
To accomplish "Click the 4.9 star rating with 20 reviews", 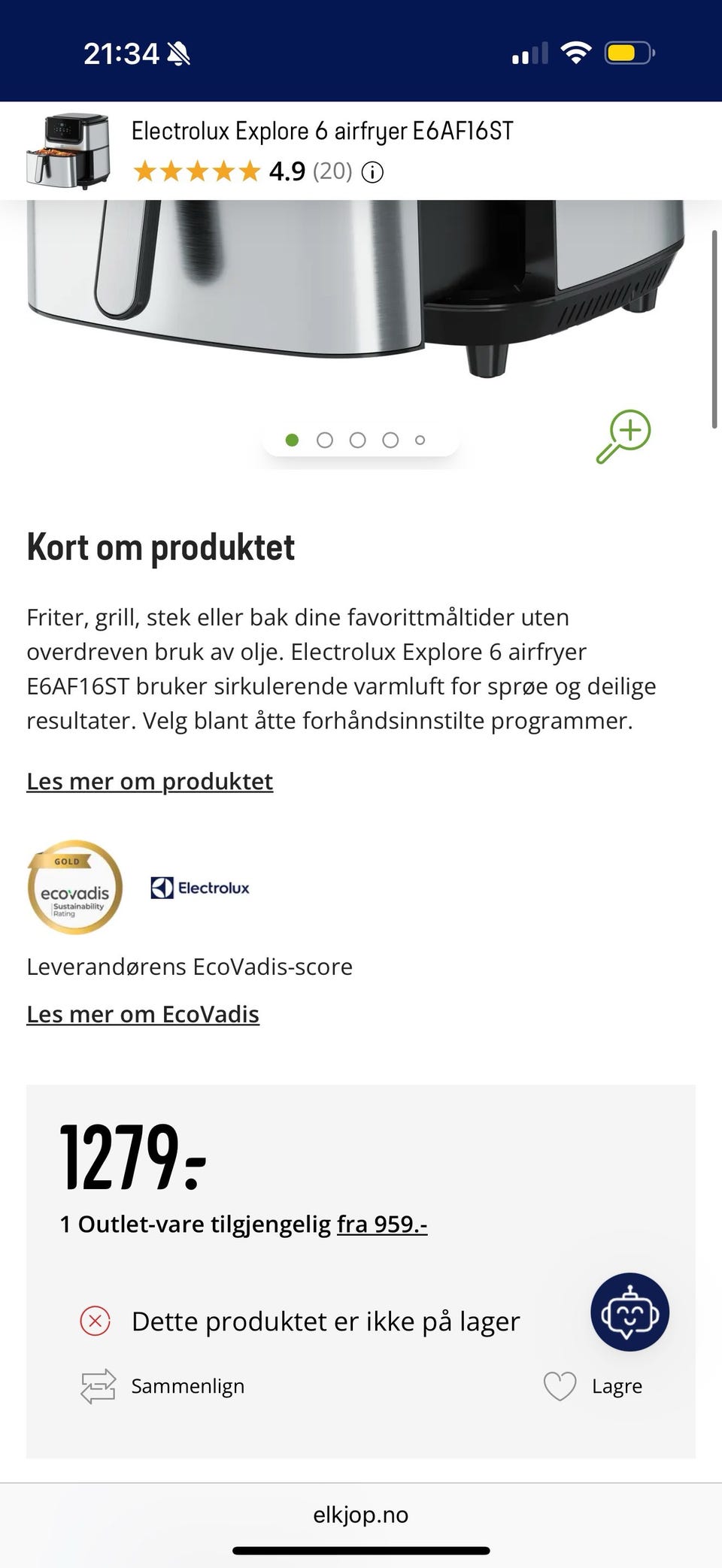I will click(x=244, y=171).
